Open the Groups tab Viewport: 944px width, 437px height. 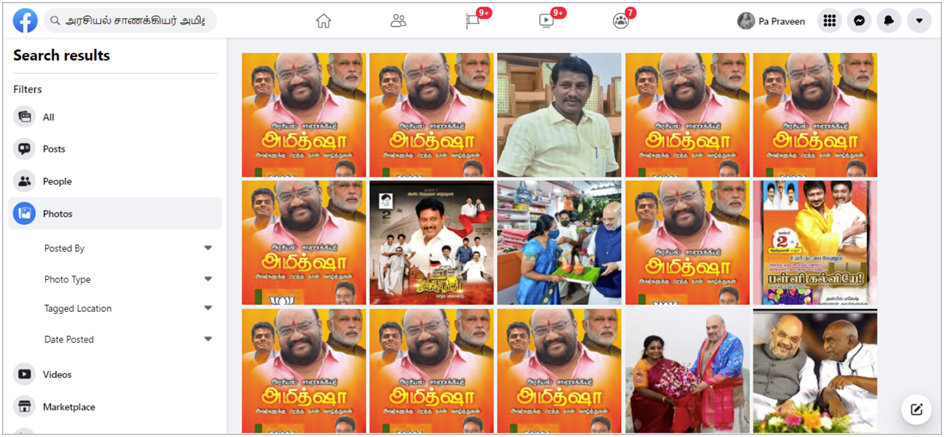621,20
